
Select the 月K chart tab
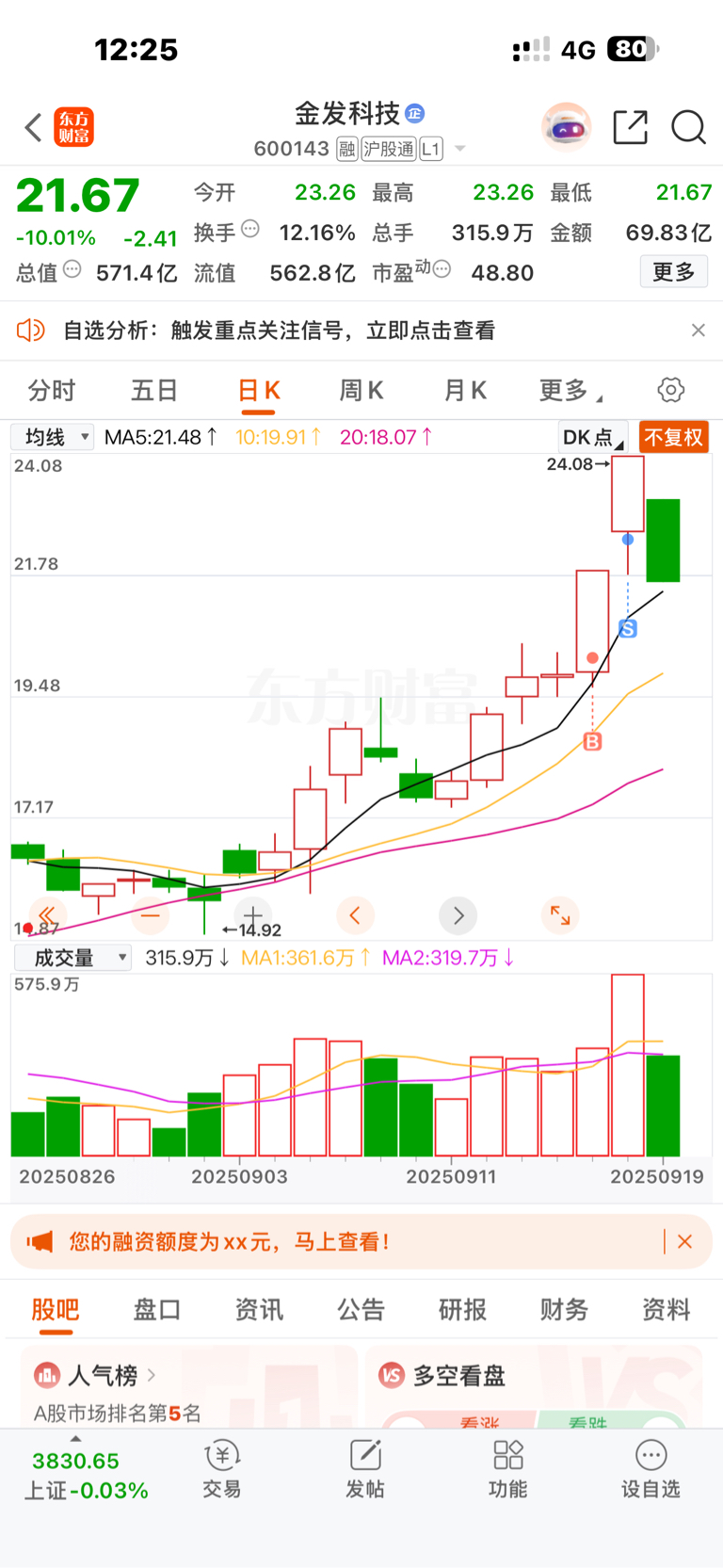pyautogui.click(x=465, y=391)
